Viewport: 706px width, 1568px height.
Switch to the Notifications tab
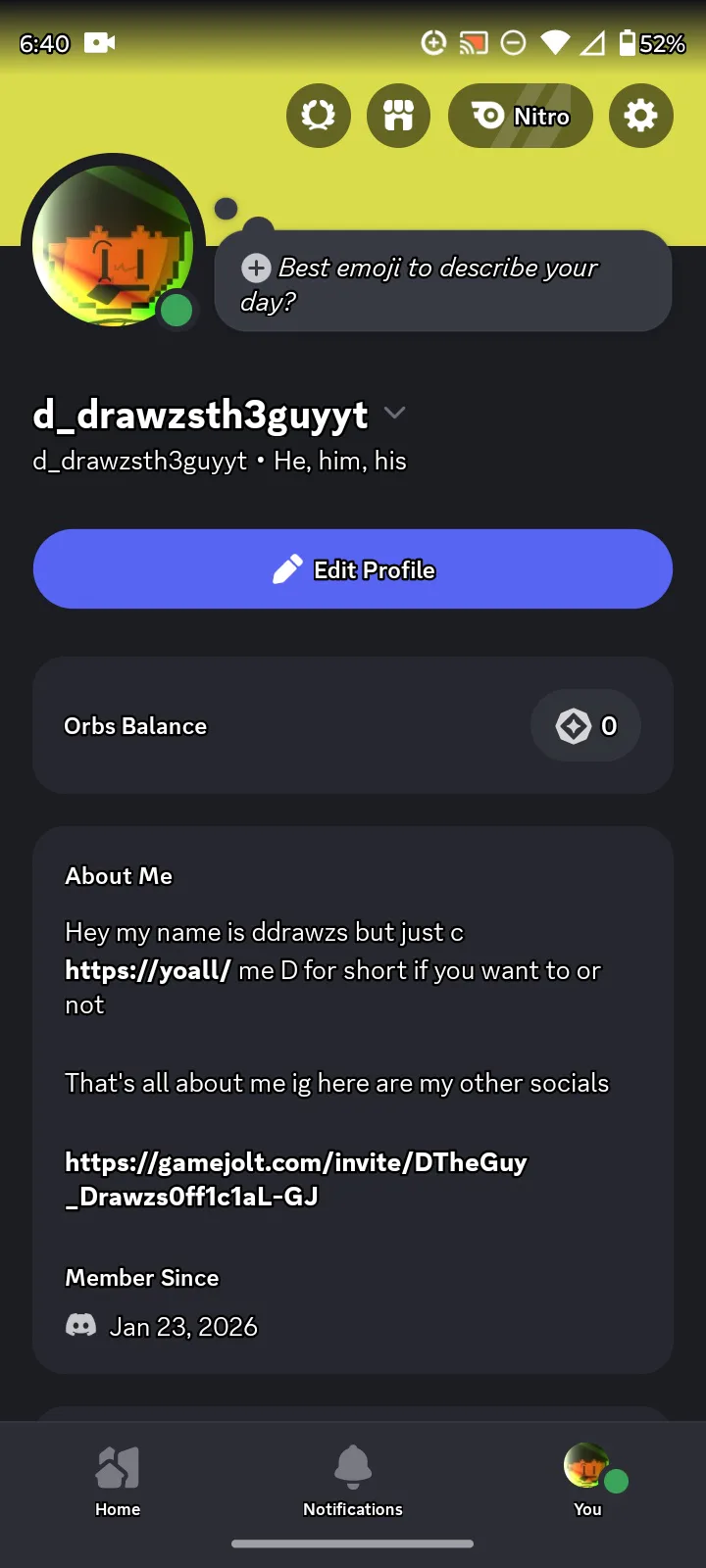pos(353,1481)
